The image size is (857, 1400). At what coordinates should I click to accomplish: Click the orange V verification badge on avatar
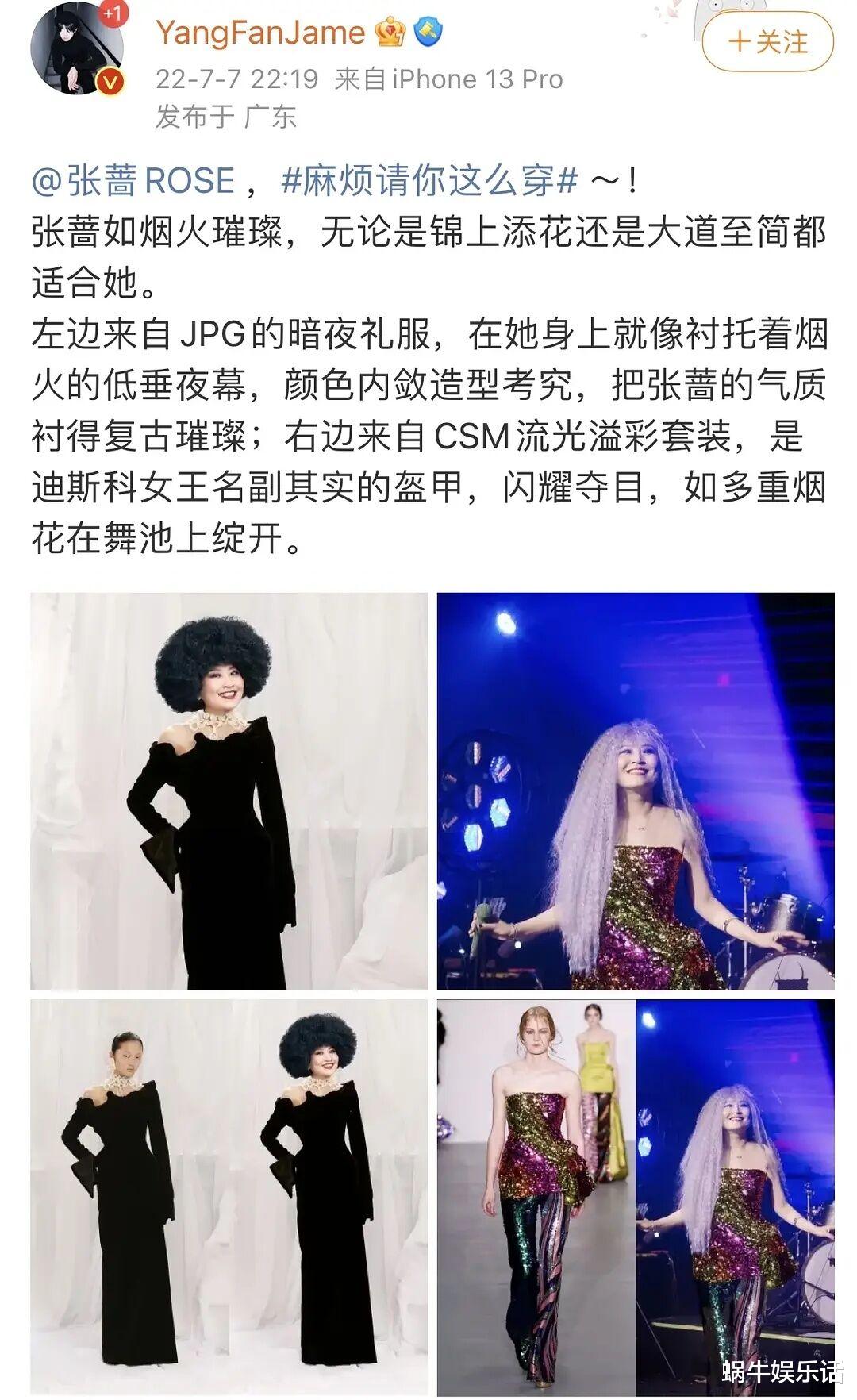[111, 80]
